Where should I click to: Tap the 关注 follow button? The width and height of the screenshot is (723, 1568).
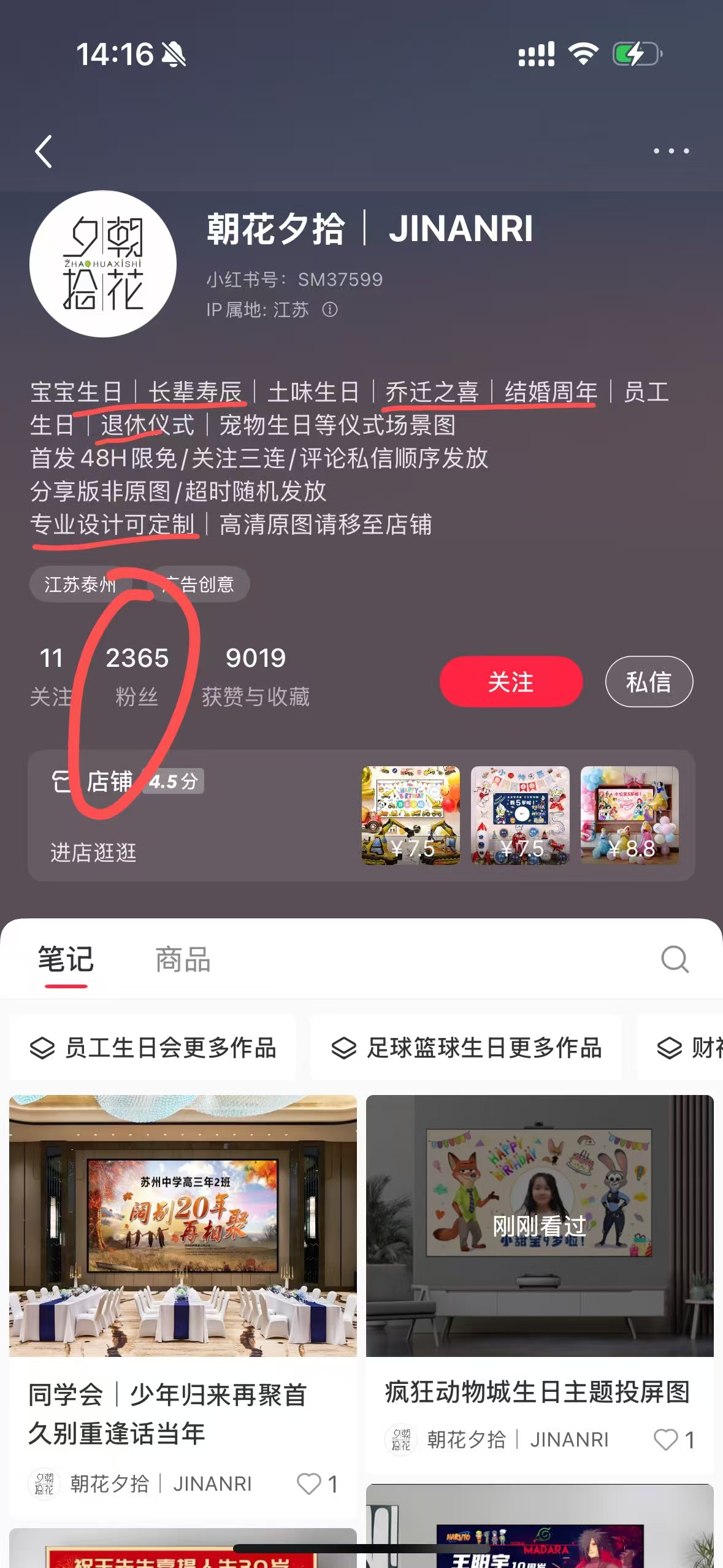[510, 682]
